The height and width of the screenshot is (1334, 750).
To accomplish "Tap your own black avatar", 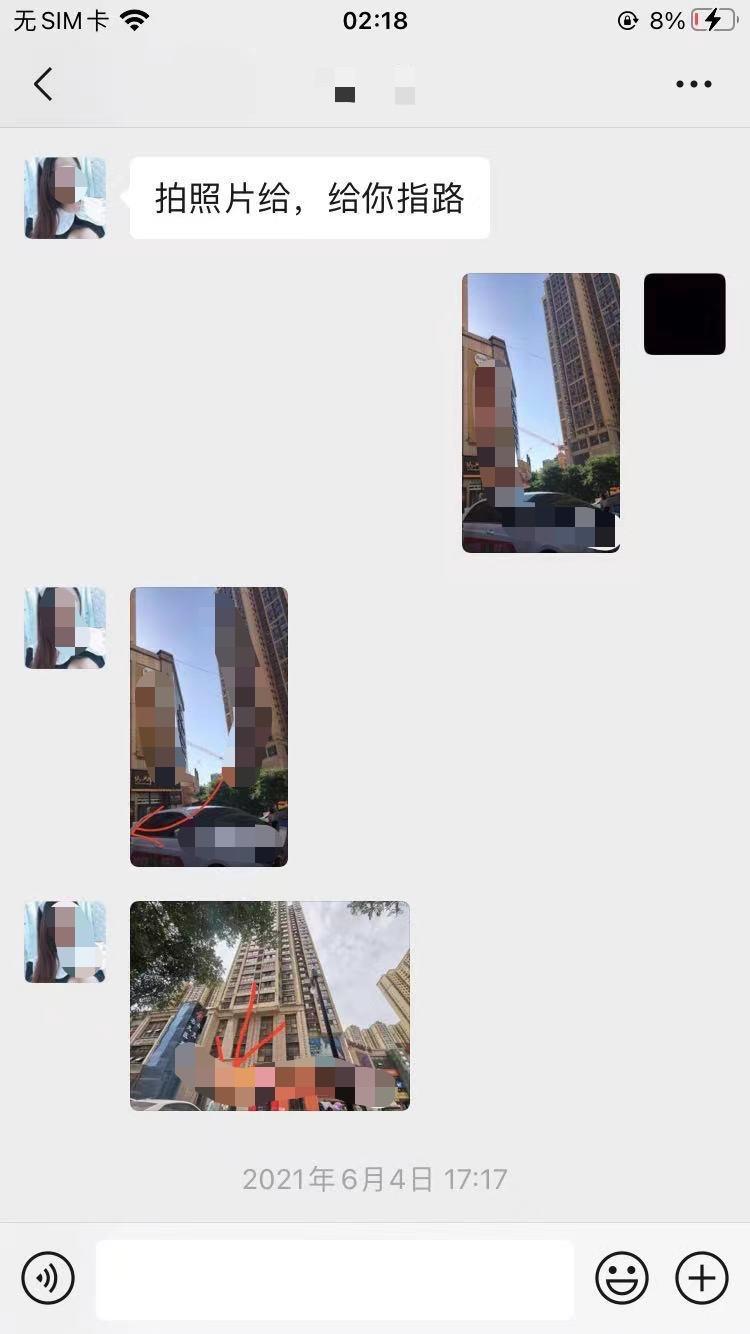I will coord(685,314).
